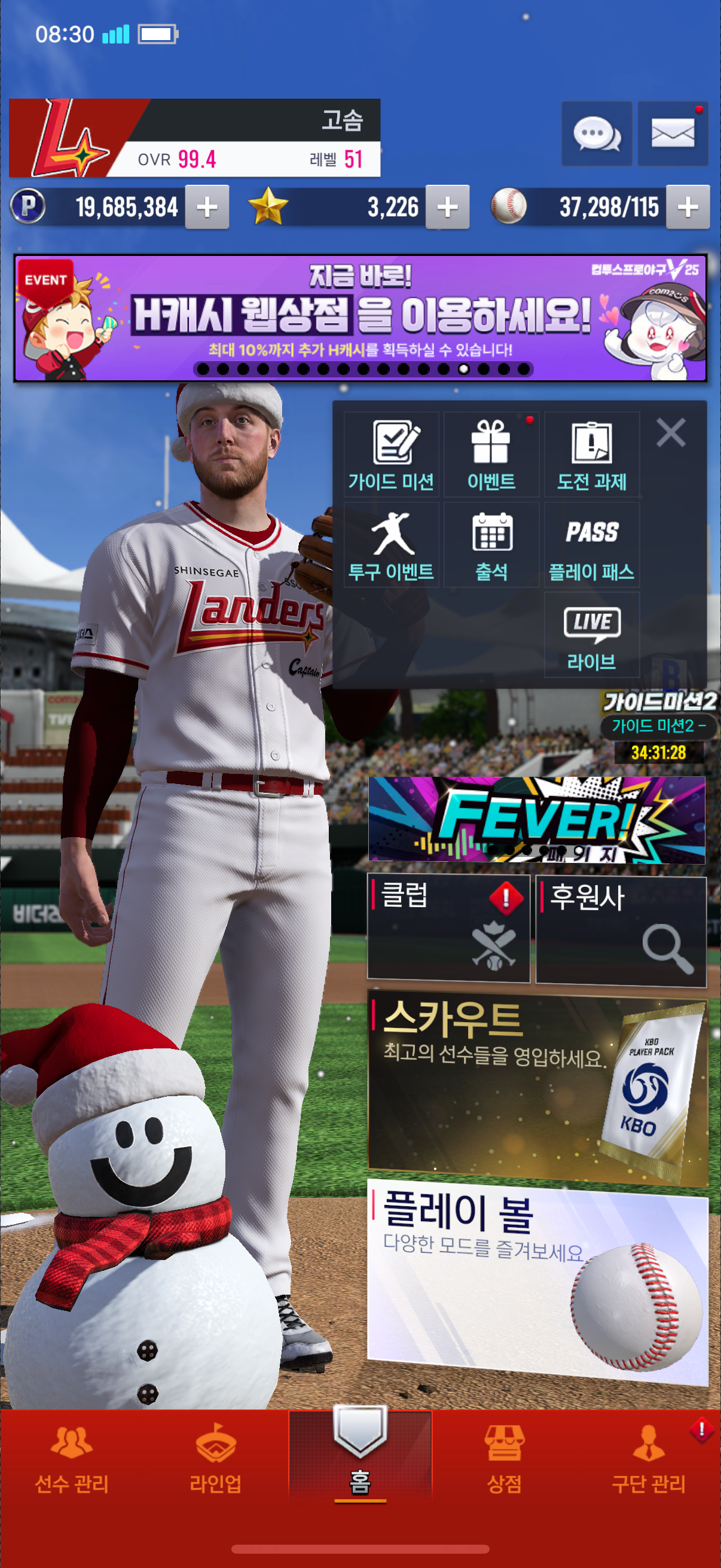The image size is (721, 1568).
Task: Open 가이드 미션 from quick menu
Action: tap(391, 454)
